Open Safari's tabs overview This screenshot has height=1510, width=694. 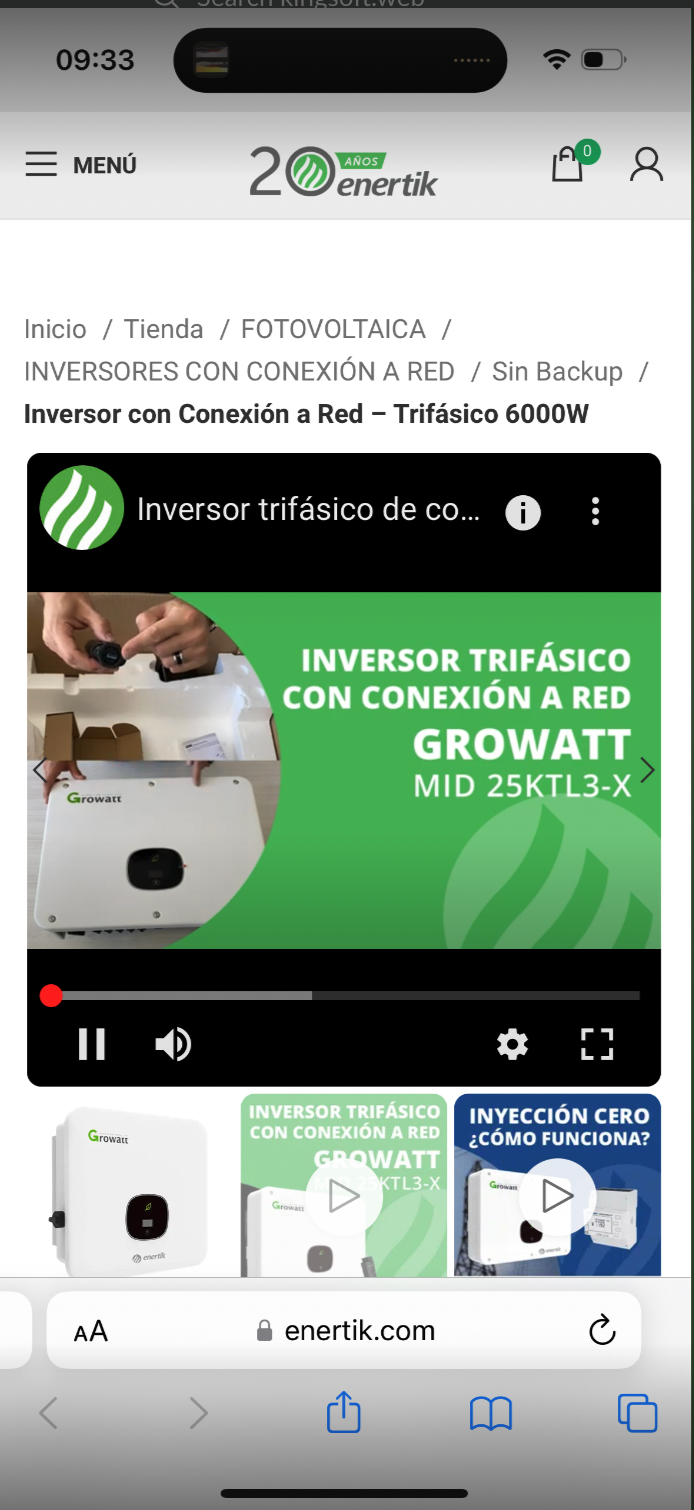point(637,1413)
